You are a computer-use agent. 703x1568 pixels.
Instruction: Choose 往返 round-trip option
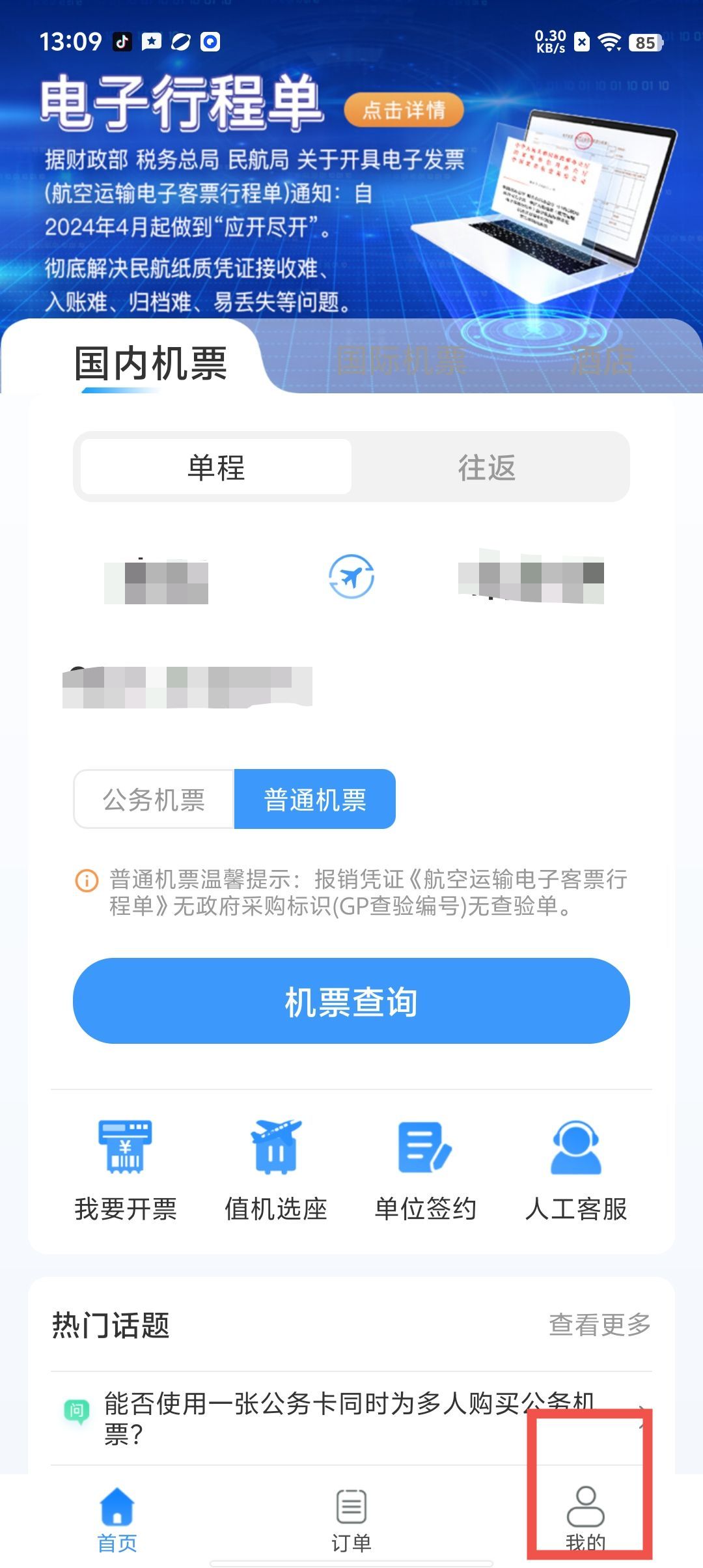coord(487,467)
